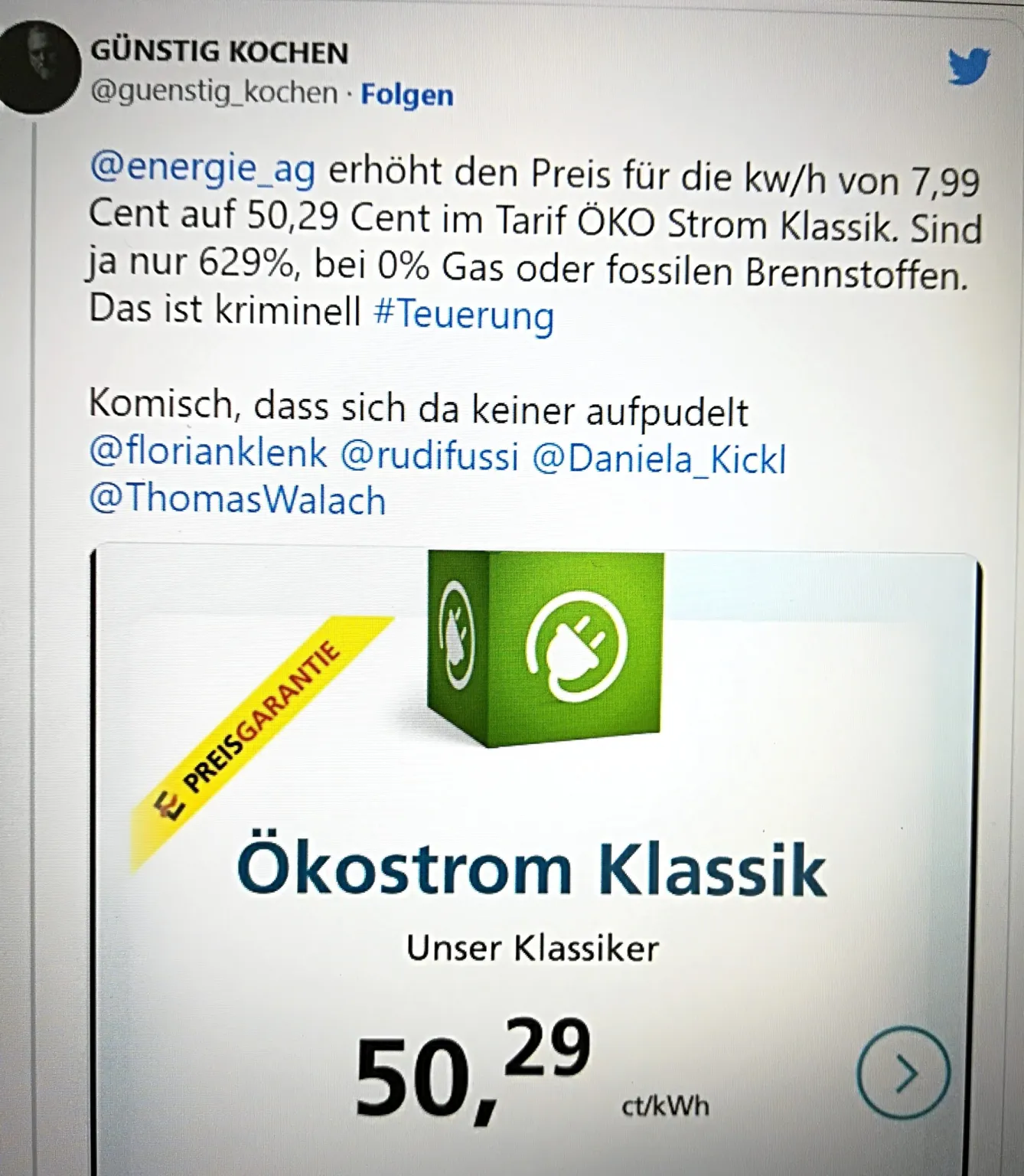Open the @guenstig_kochen handle
1024x1176 pixels.
click(214, 93)
